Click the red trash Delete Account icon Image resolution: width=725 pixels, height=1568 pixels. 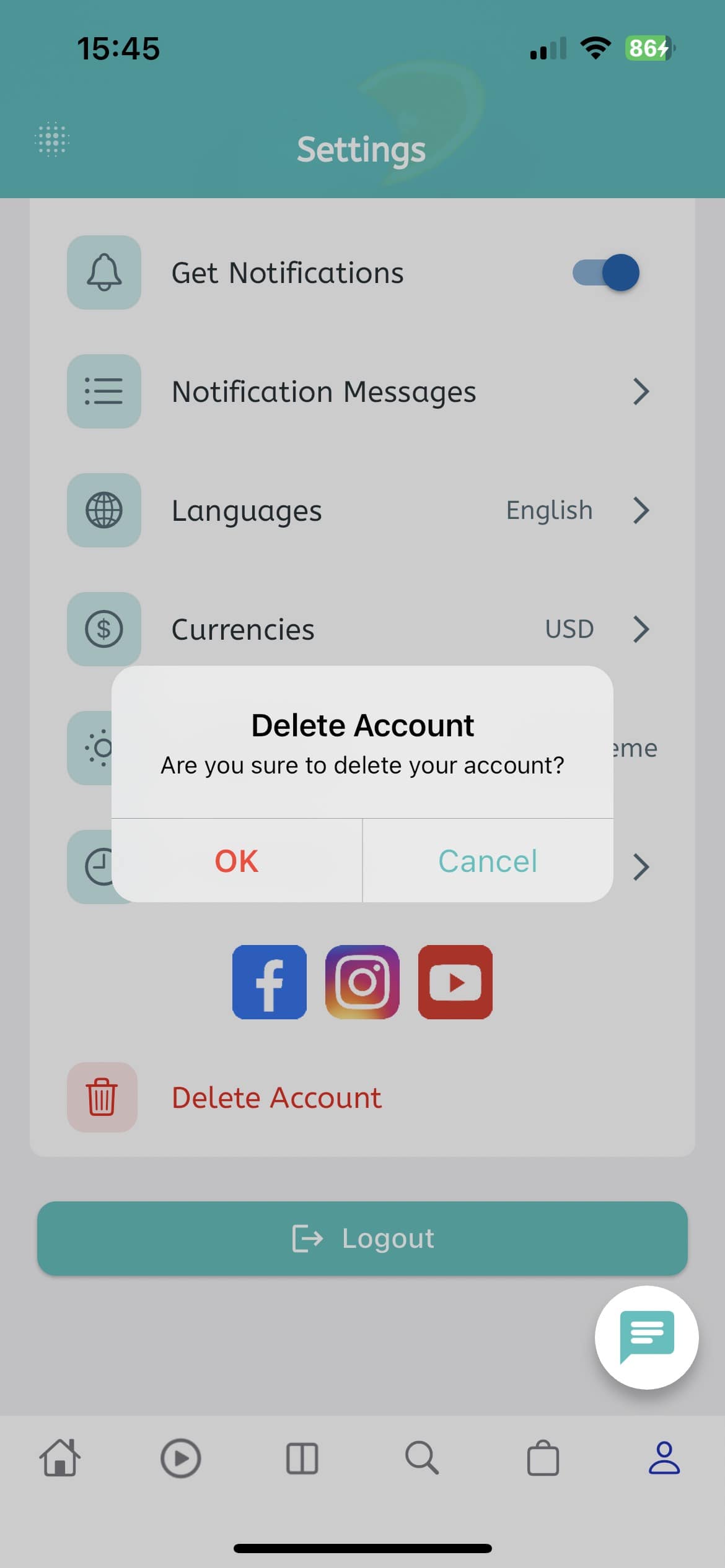pyautogui.click(x=102, y=1096)
